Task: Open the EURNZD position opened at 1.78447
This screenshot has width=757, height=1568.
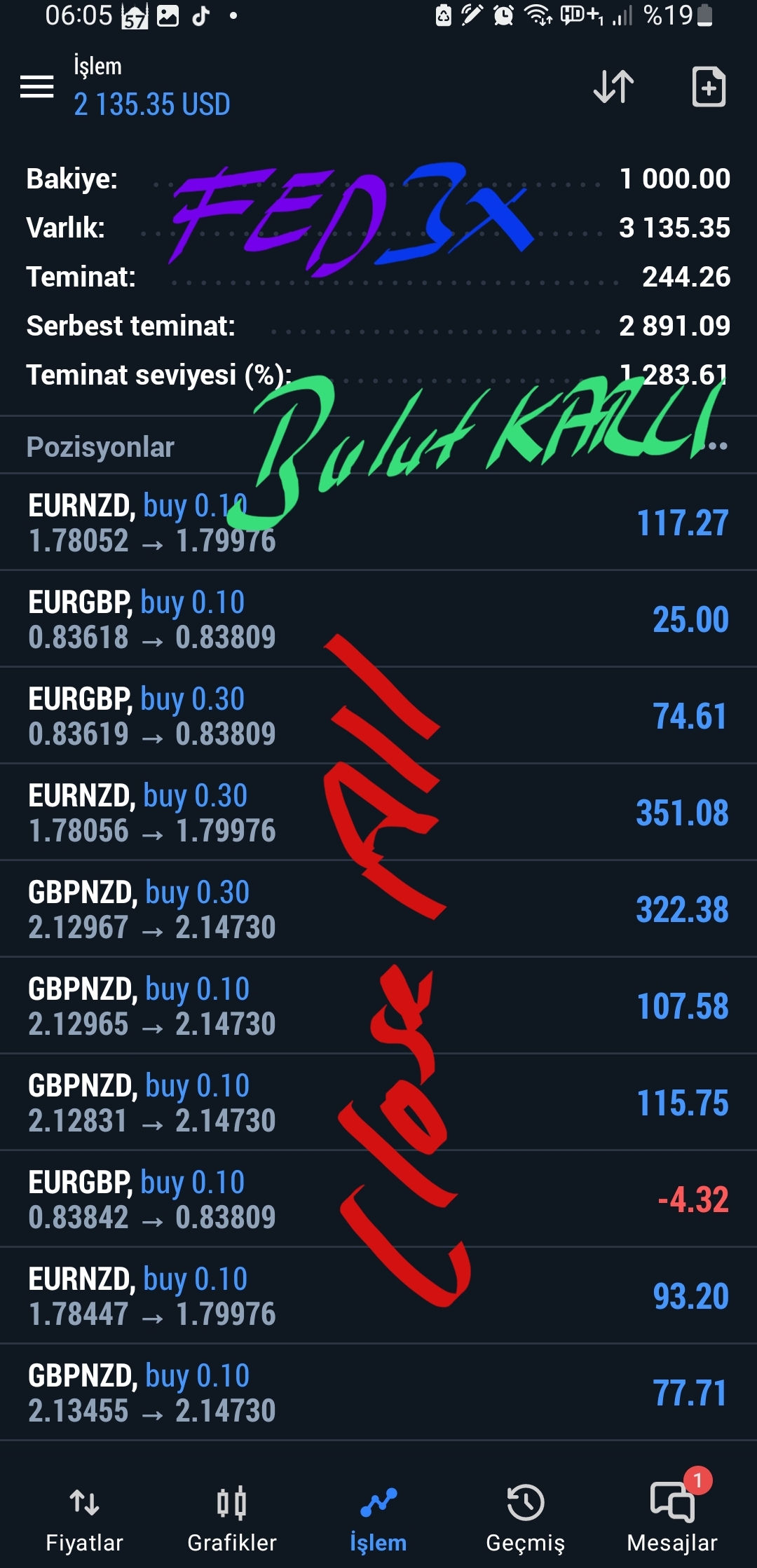Action: 378,1296
